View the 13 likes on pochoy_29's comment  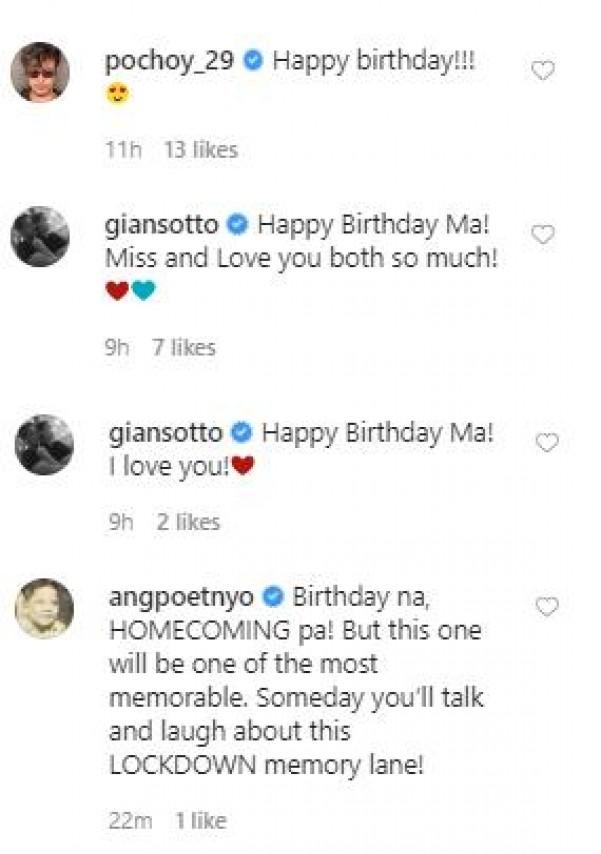point(200,150)
